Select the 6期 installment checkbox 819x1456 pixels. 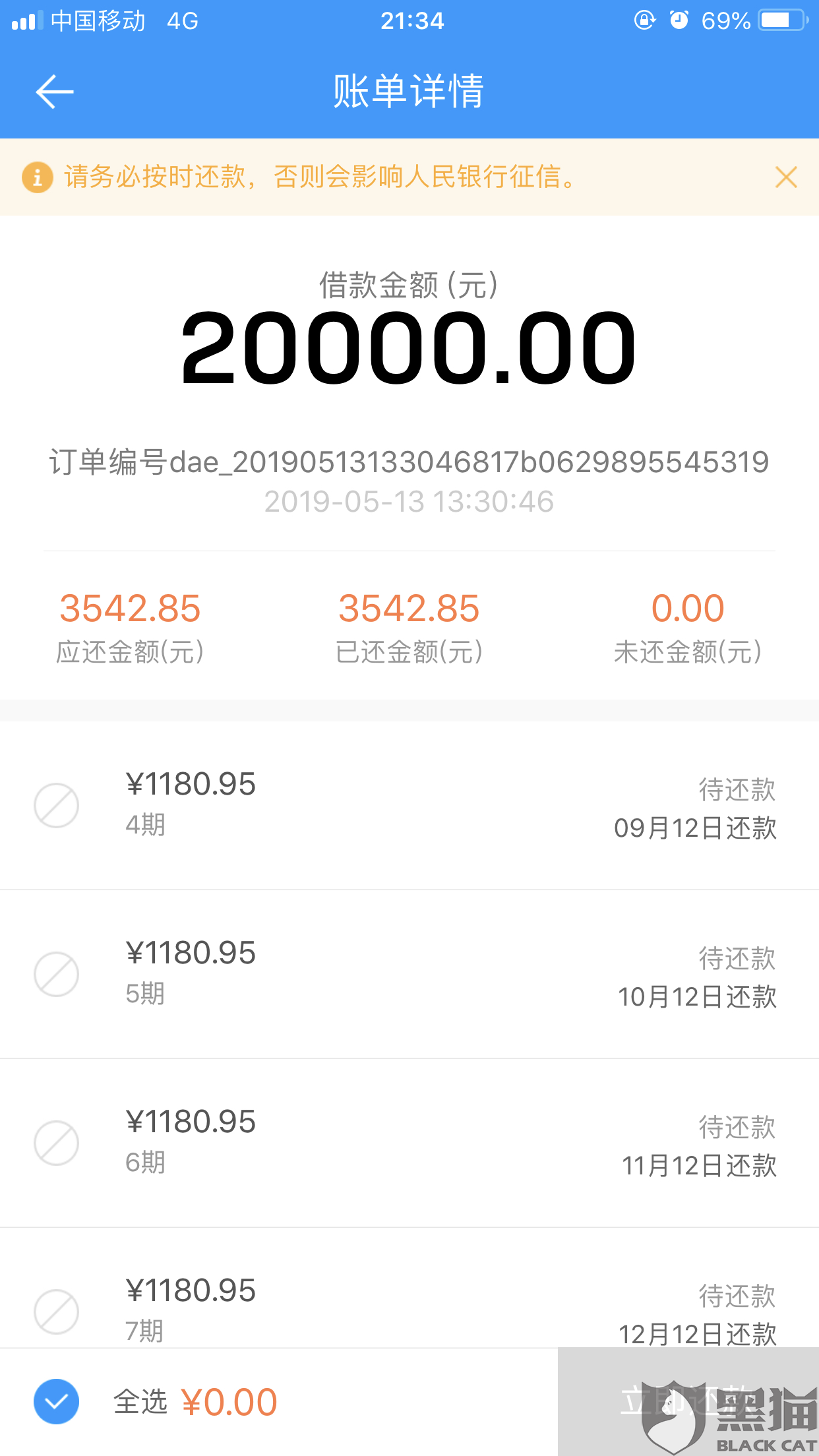[57, 1143]
